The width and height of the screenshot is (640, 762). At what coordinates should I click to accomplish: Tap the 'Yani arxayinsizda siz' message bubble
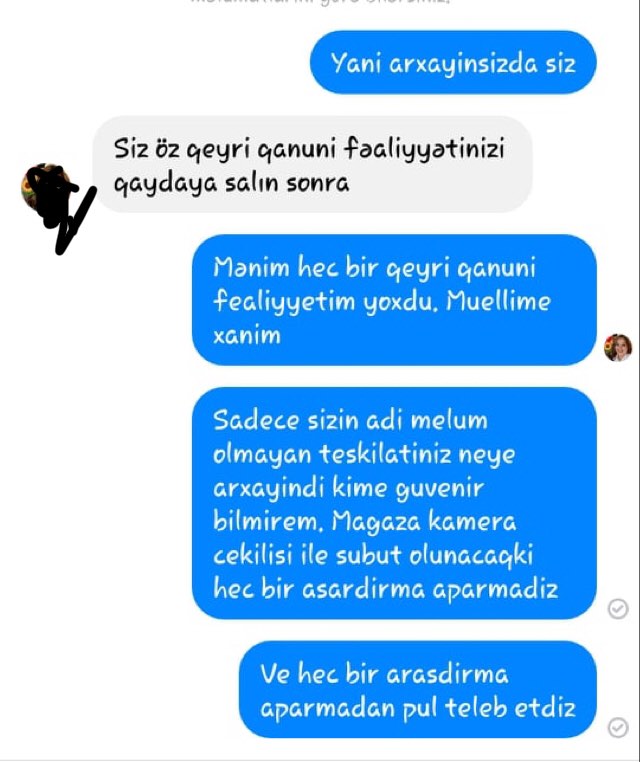(x=452, y=63)
